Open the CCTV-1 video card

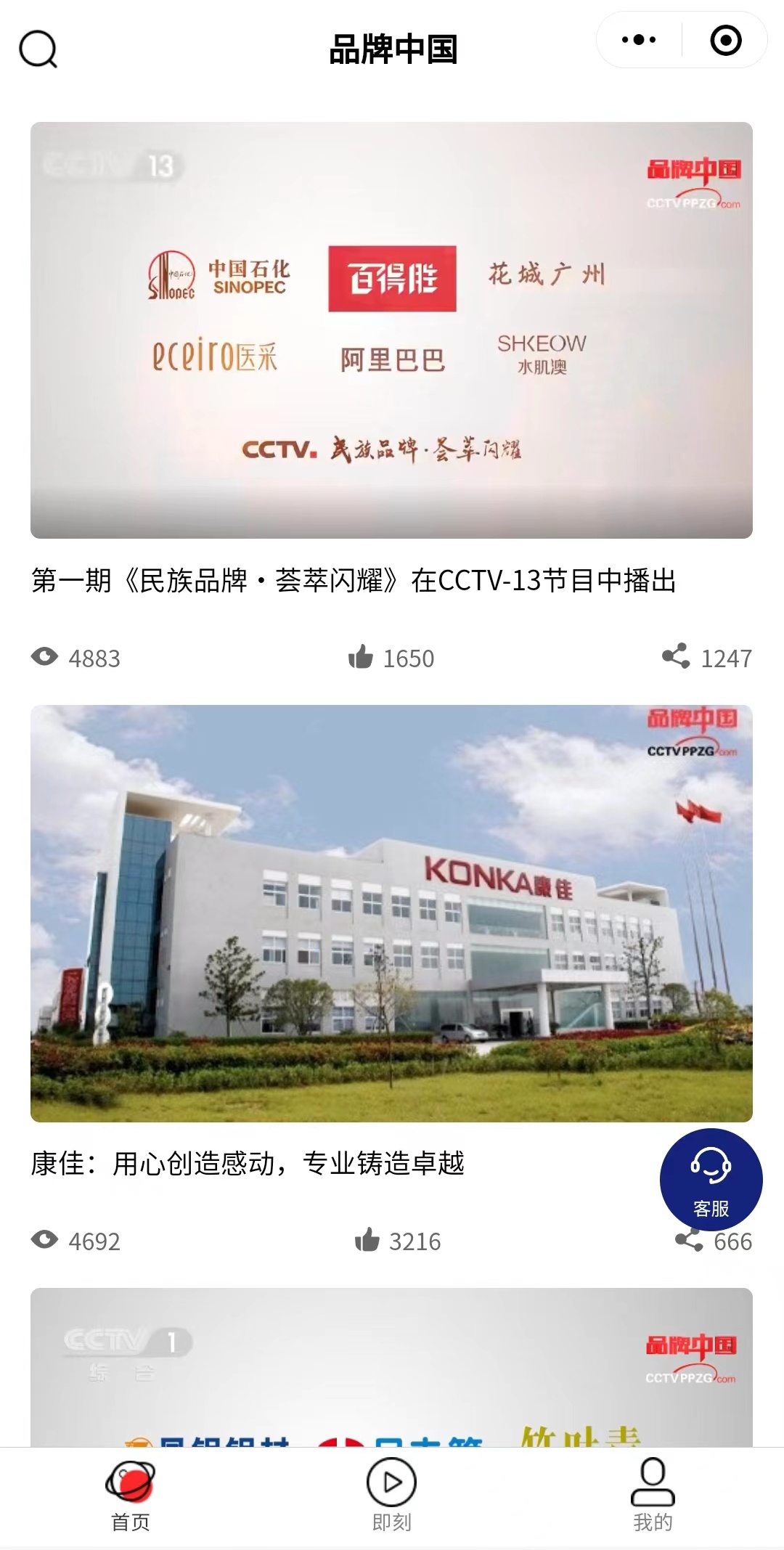click(391, 1369)
